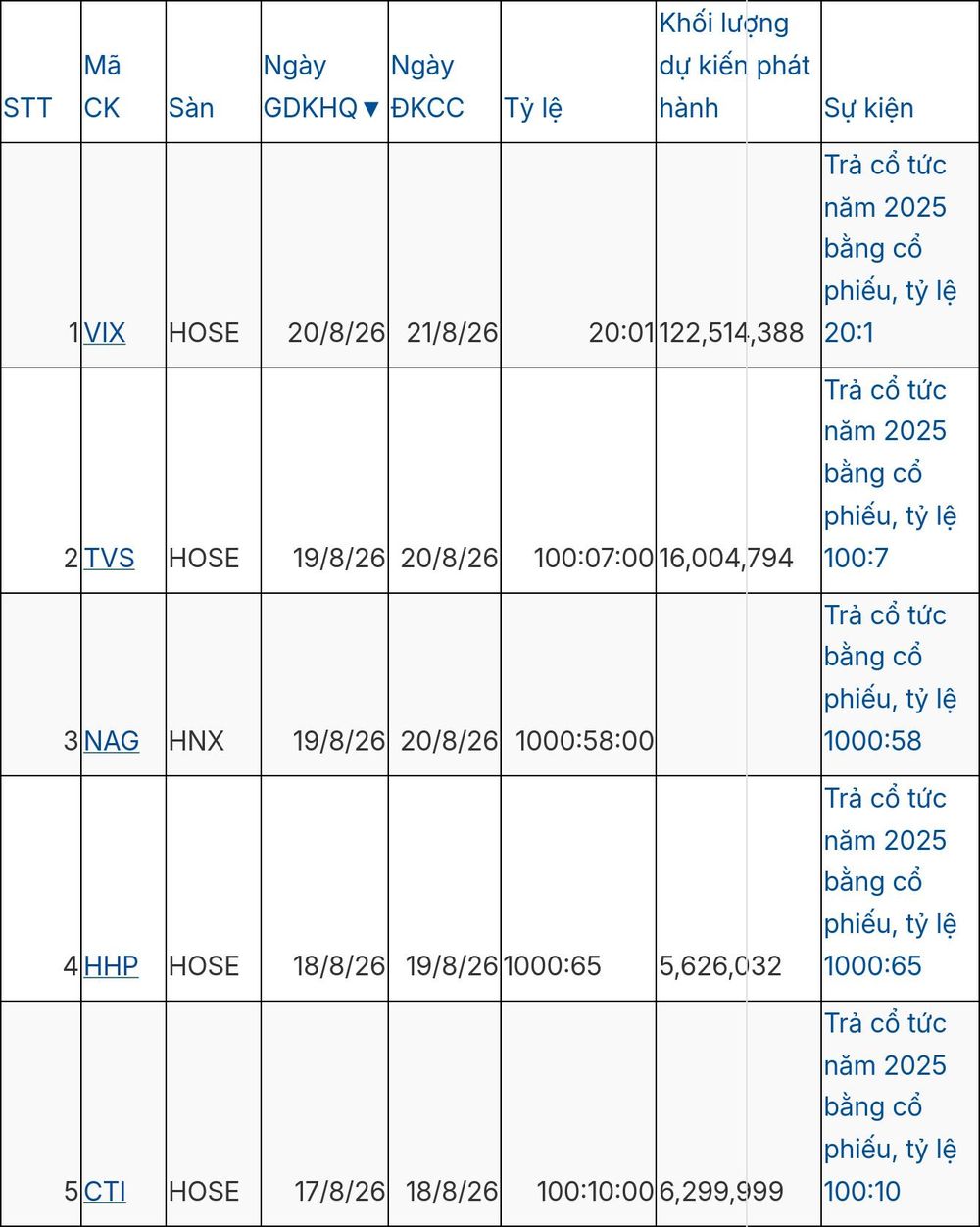Sort by the Ngày ĐKCC column header
The image size is (980, 1227).
(427, 86)
